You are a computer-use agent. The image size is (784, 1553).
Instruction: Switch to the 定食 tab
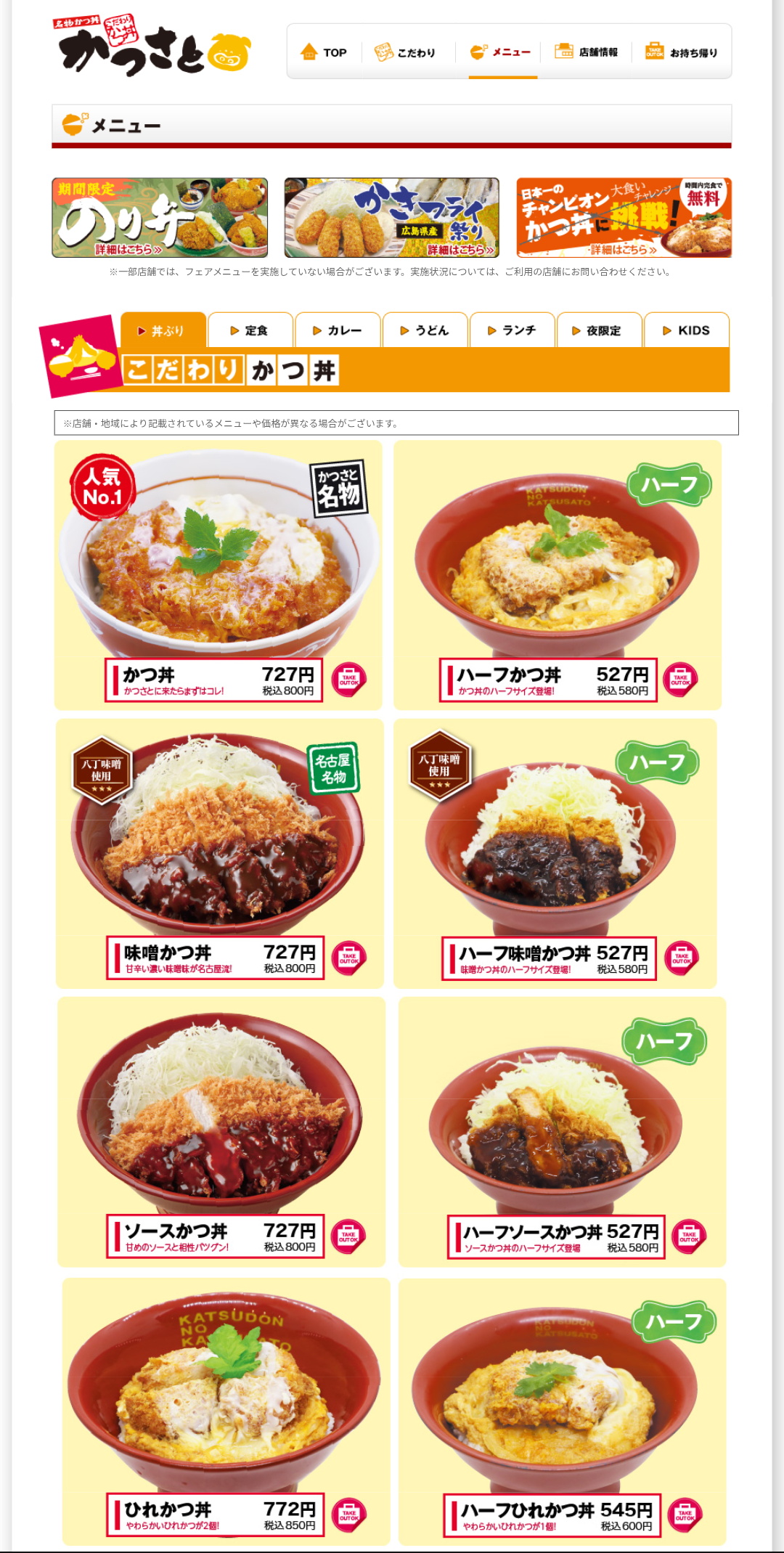coord(250,330)
